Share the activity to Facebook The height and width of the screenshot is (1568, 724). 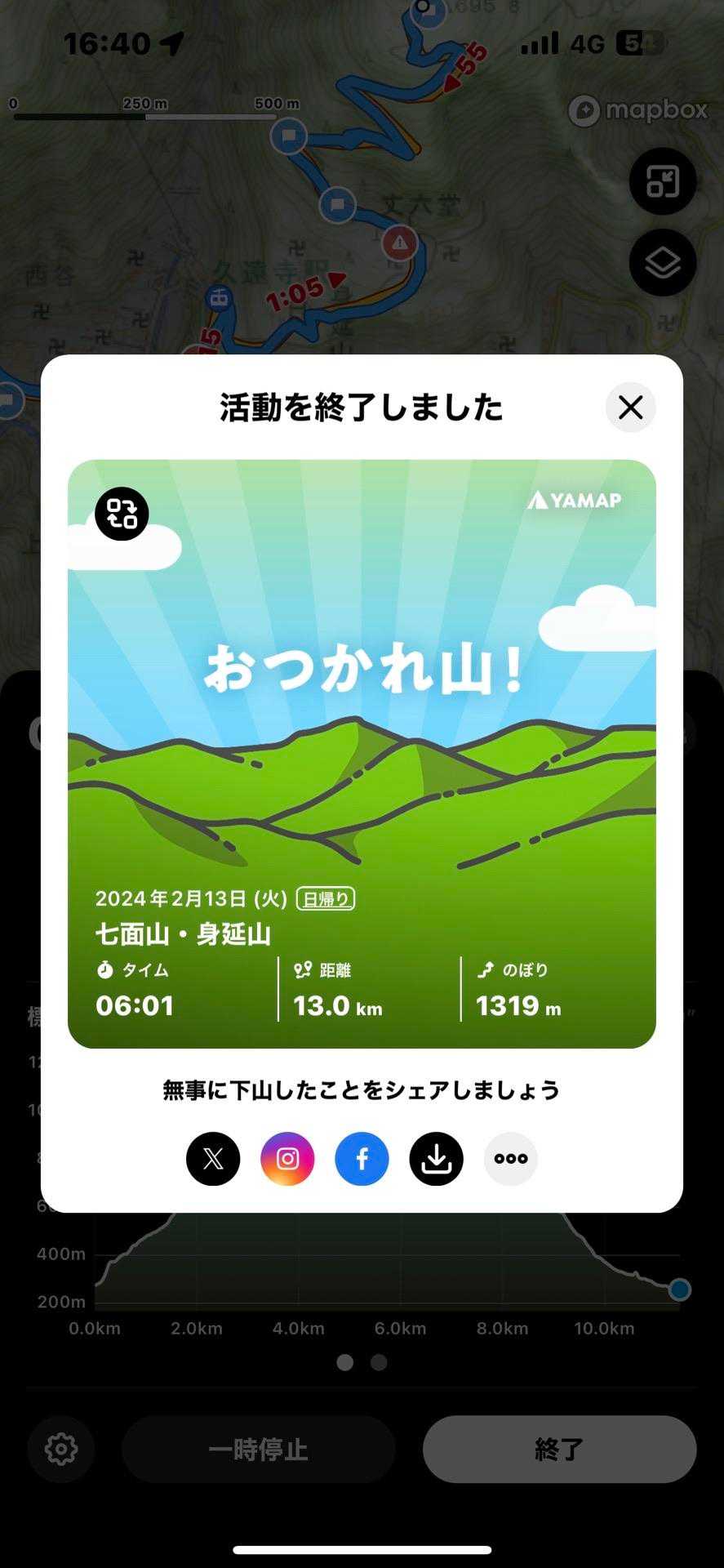point(362,1158)
